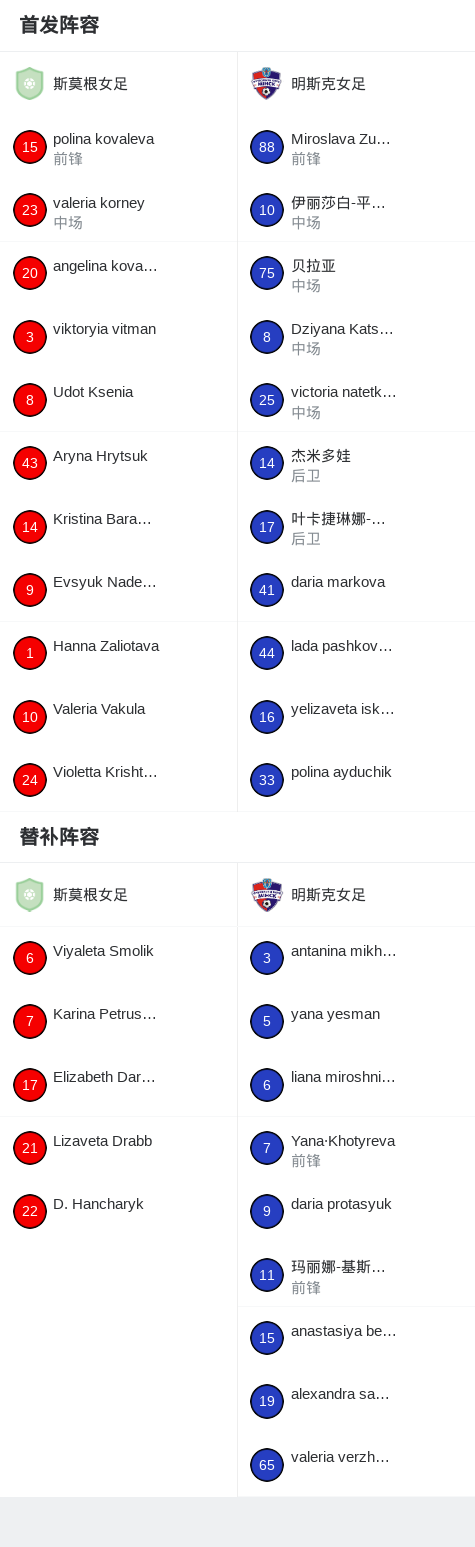Select player viktoryia vitman
Image resolution: width=475 pixels, height=1547 pixels.
point(118,337)
